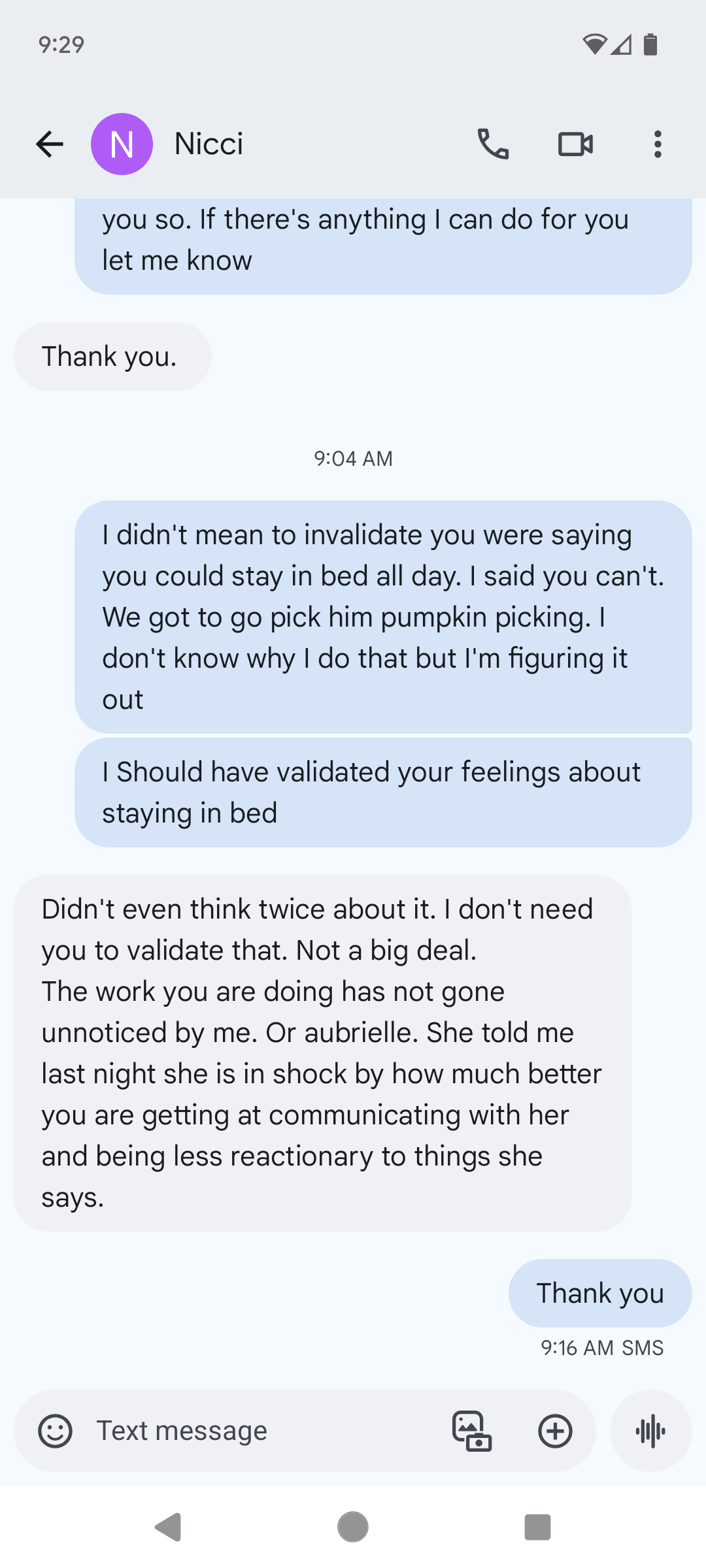Viewport: 706px width, 1568px height.
Task: Record a voice message
Action: point(650,1431)
